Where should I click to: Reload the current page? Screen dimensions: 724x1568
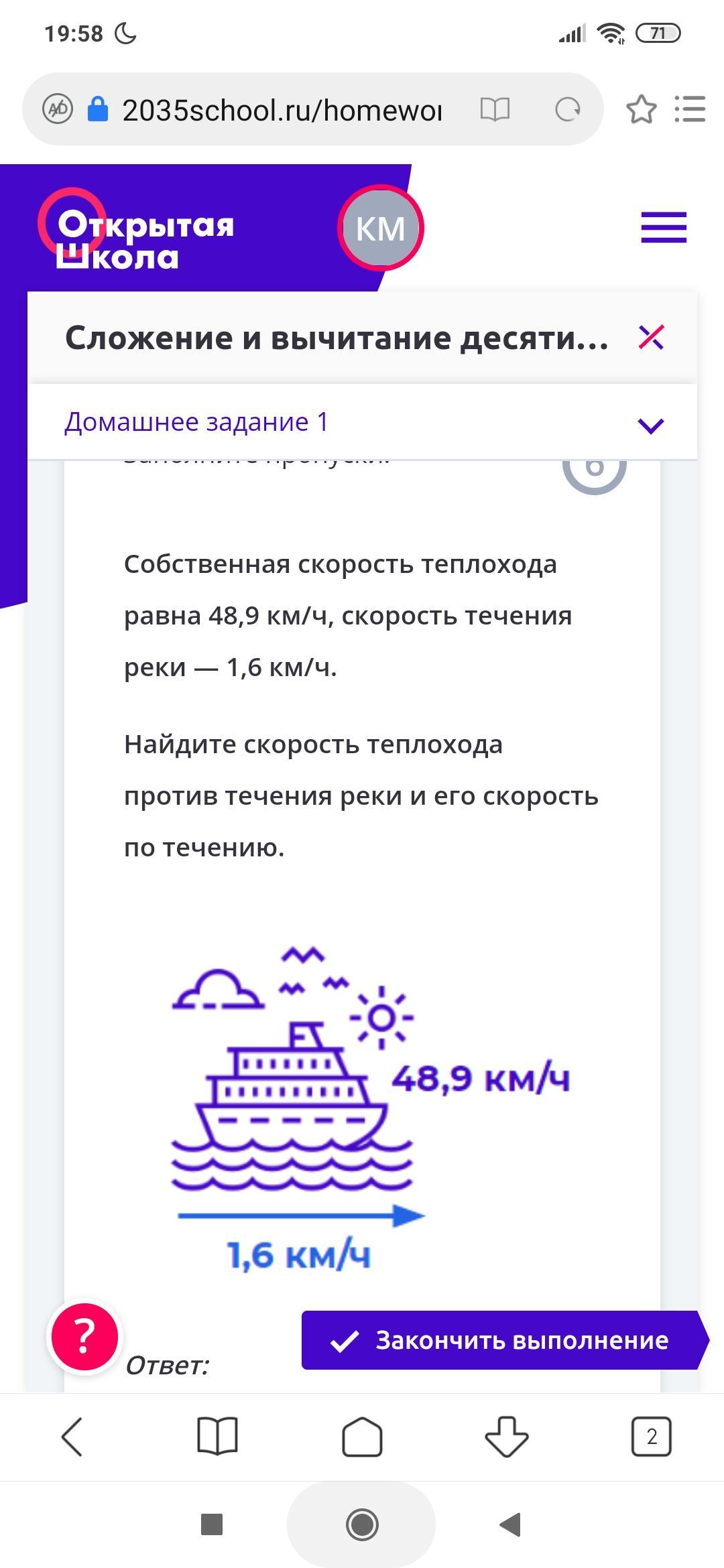pos(568,109)
